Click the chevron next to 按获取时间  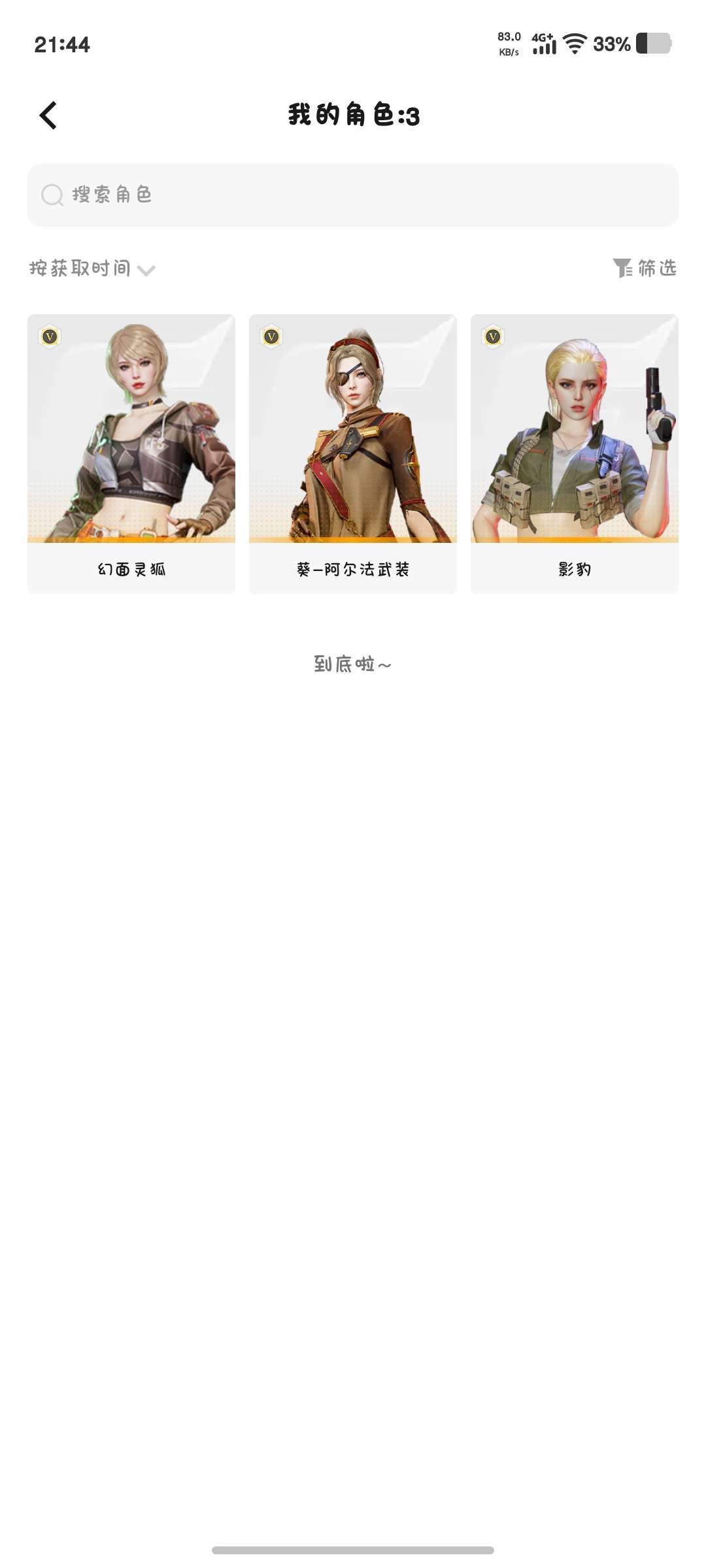pyautogui.click(x=147, y=269)
